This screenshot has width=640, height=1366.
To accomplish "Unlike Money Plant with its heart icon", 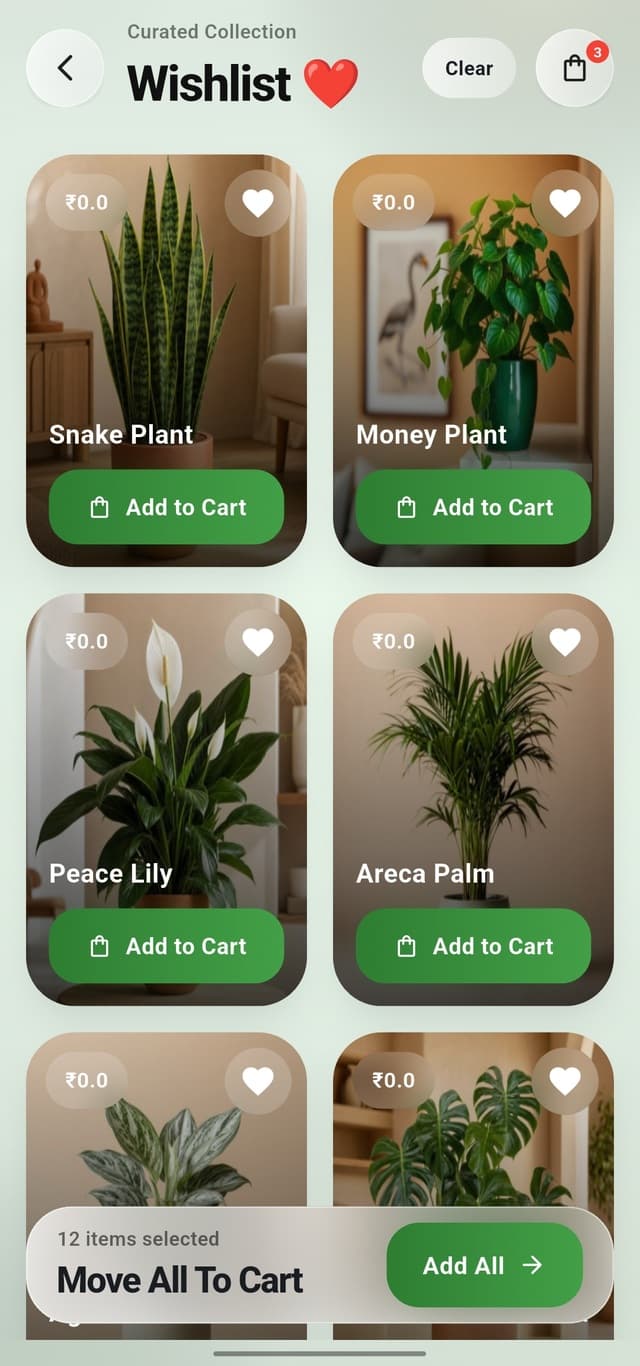I will [x=565, y=203].
